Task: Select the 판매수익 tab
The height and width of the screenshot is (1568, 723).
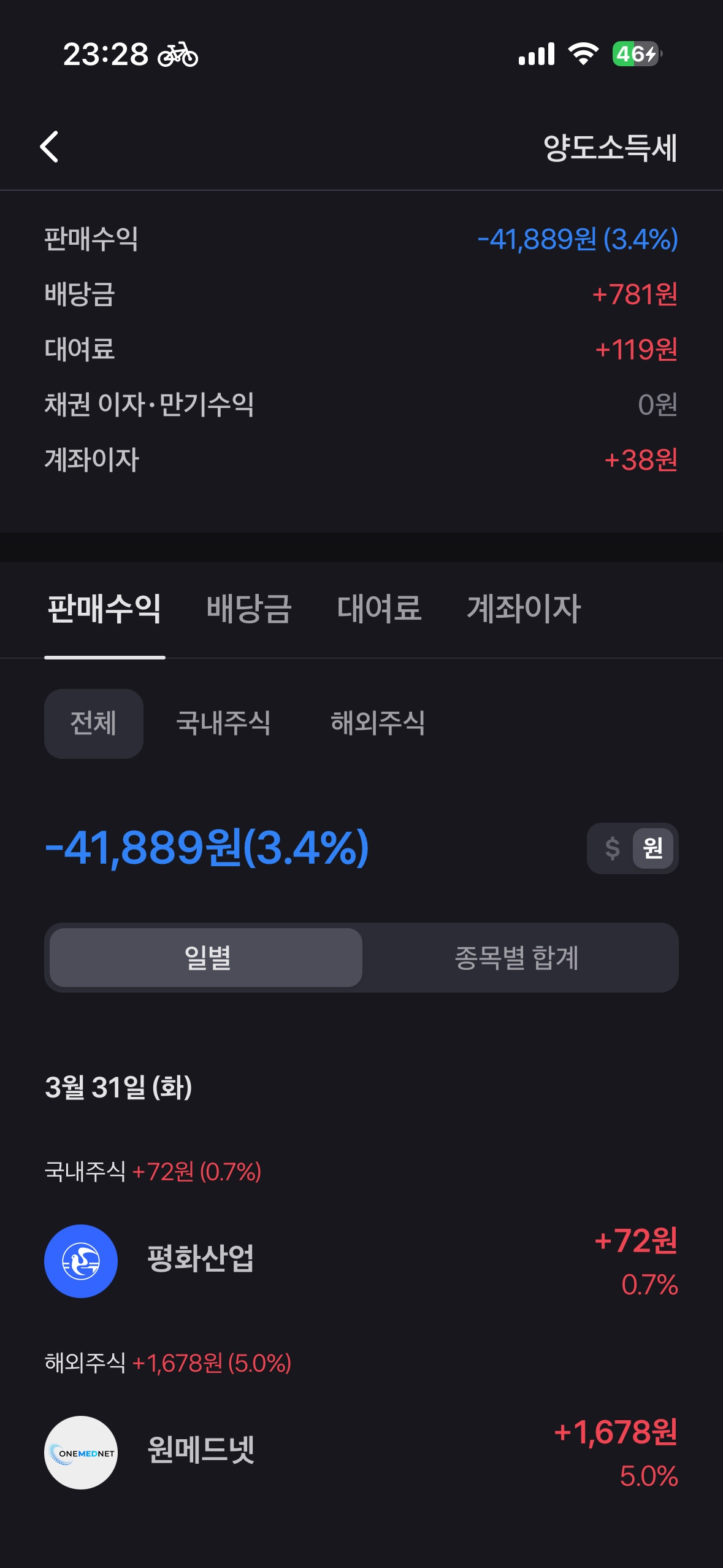Action: [105, 609]
